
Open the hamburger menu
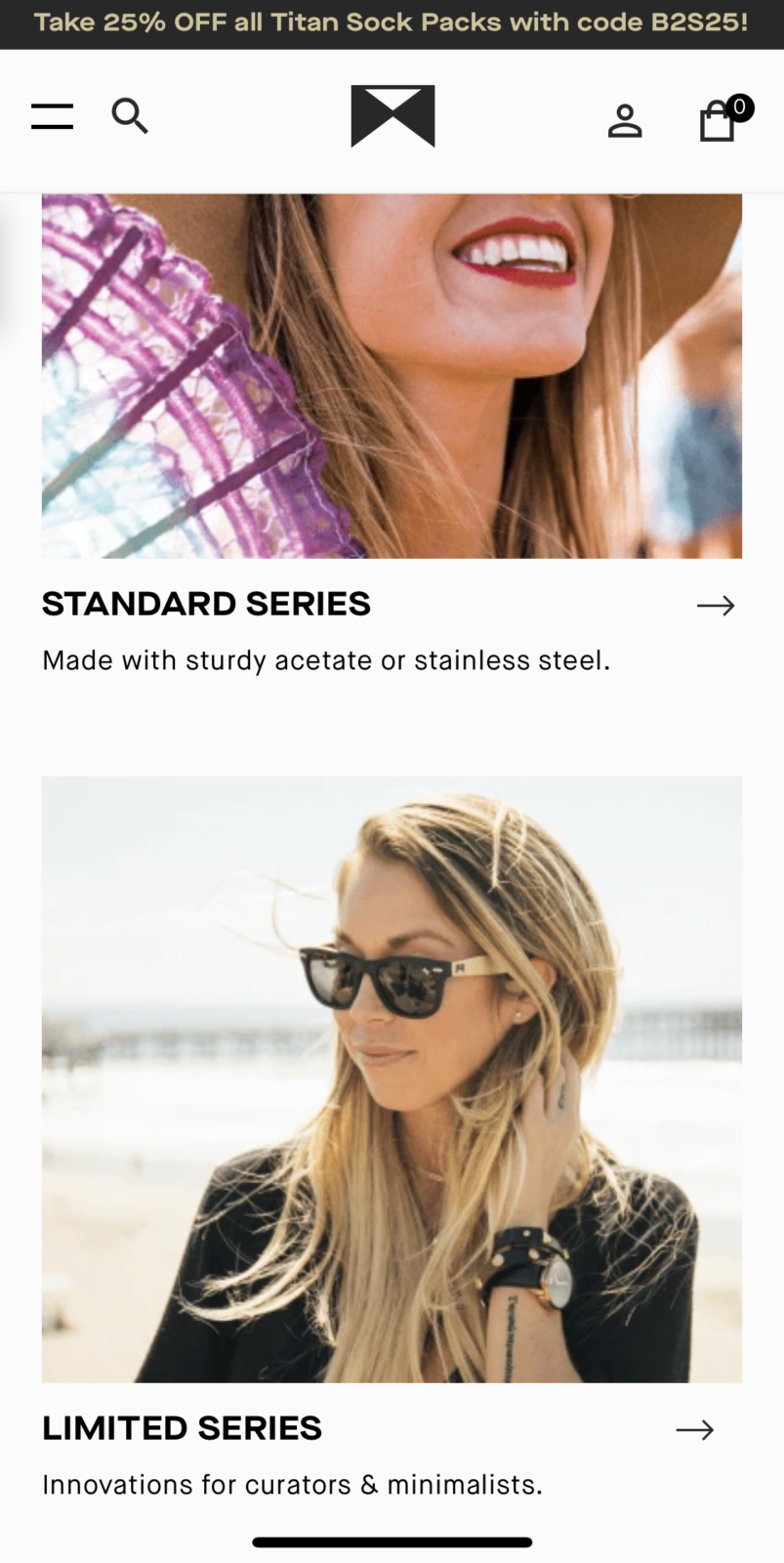coord(52,116)
